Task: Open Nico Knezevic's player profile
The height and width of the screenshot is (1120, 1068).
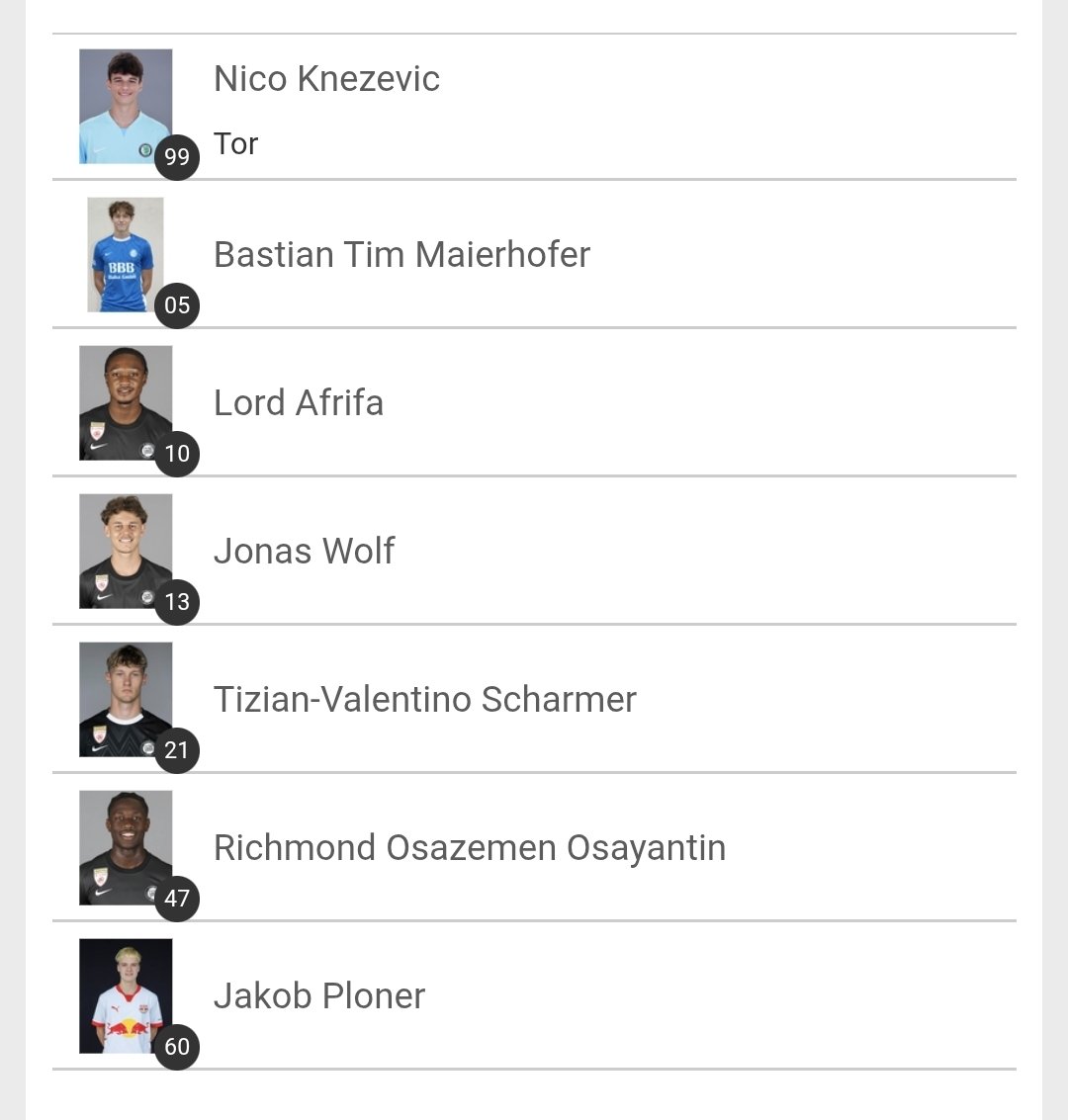Action: [326, 80]
